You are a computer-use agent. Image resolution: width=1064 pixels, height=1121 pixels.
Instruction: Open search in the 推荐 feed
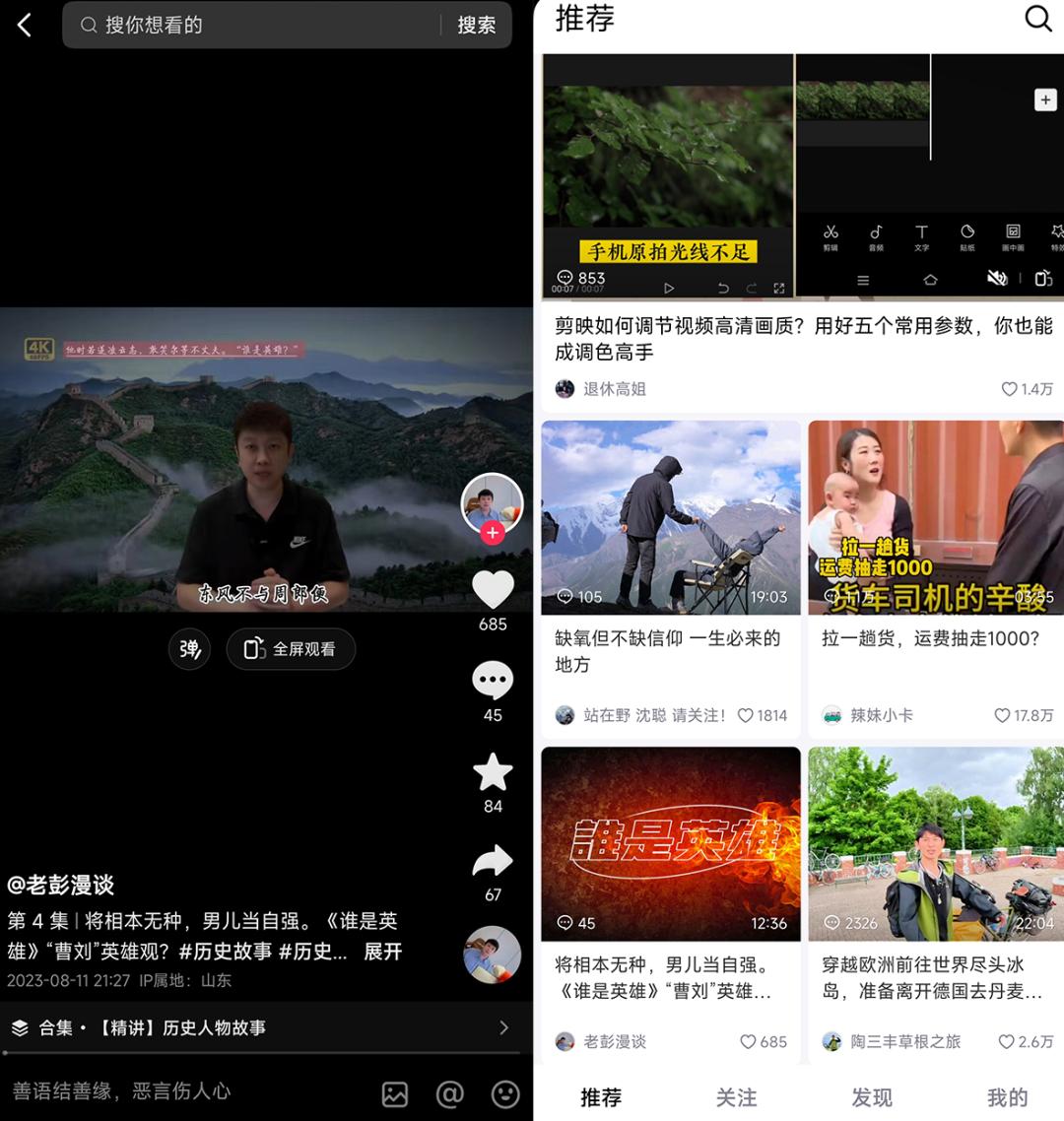point(1038,19)
